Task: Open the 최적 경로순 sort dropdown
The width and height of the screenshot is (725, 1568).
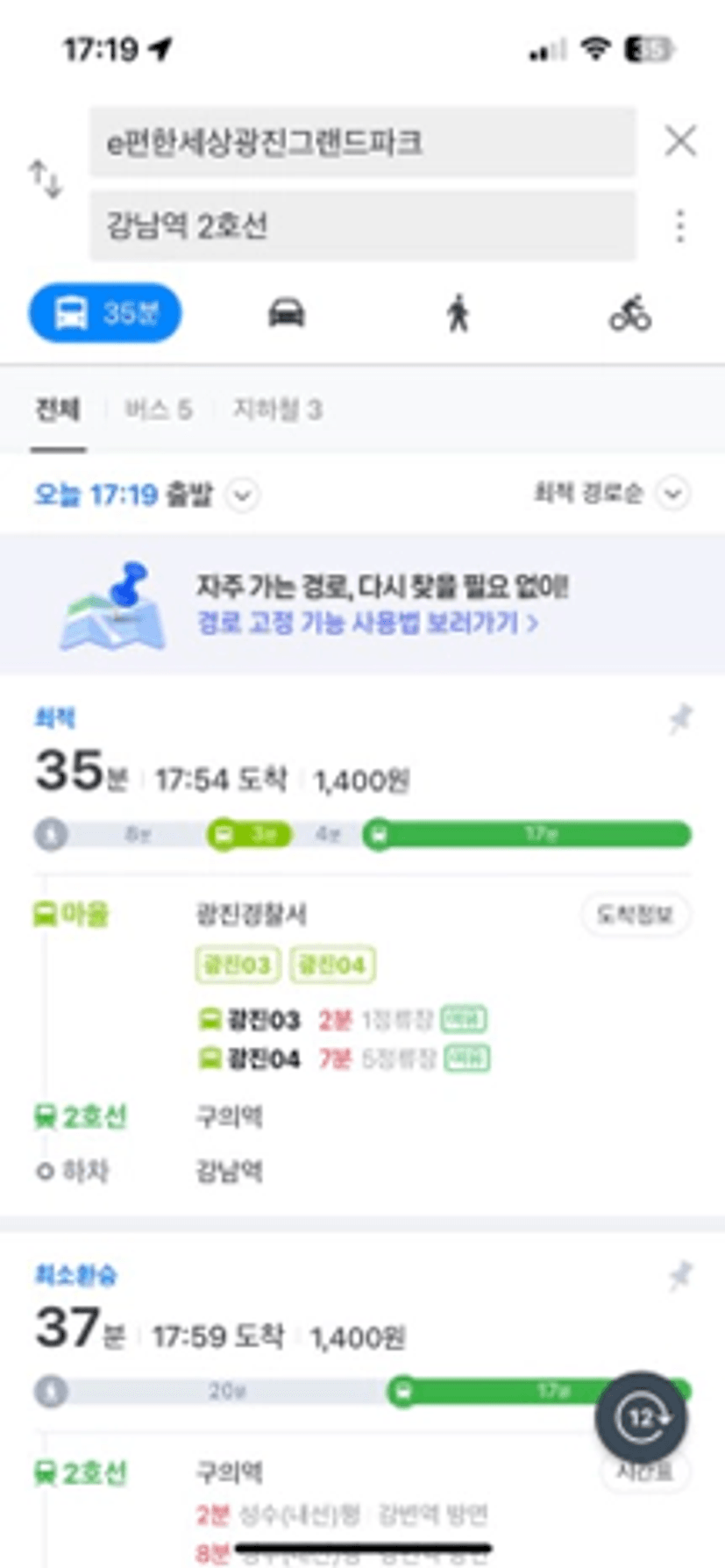Action: [612, 493]
